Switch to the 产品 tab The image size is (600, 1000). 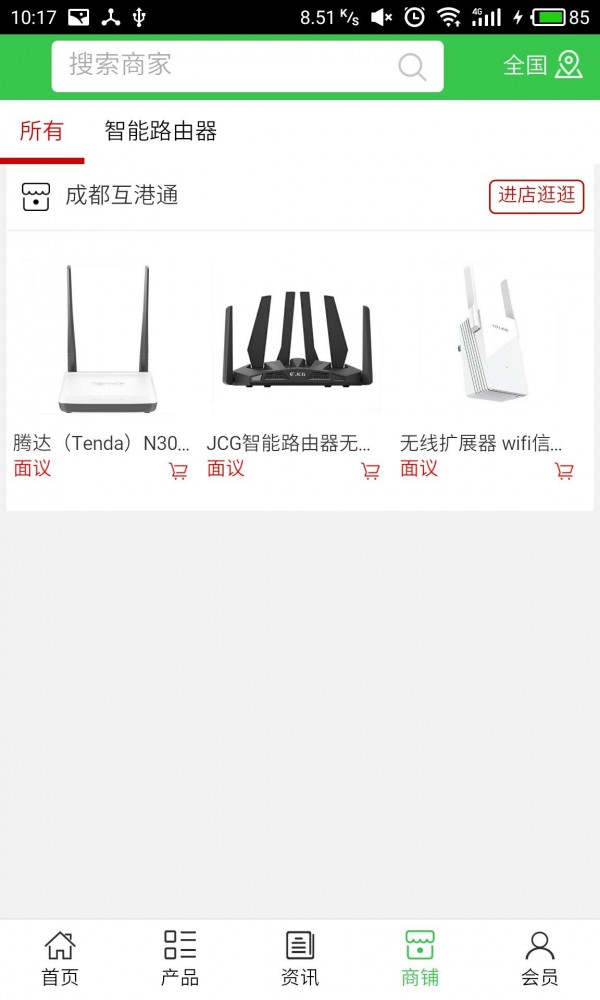tap(180, 958)
